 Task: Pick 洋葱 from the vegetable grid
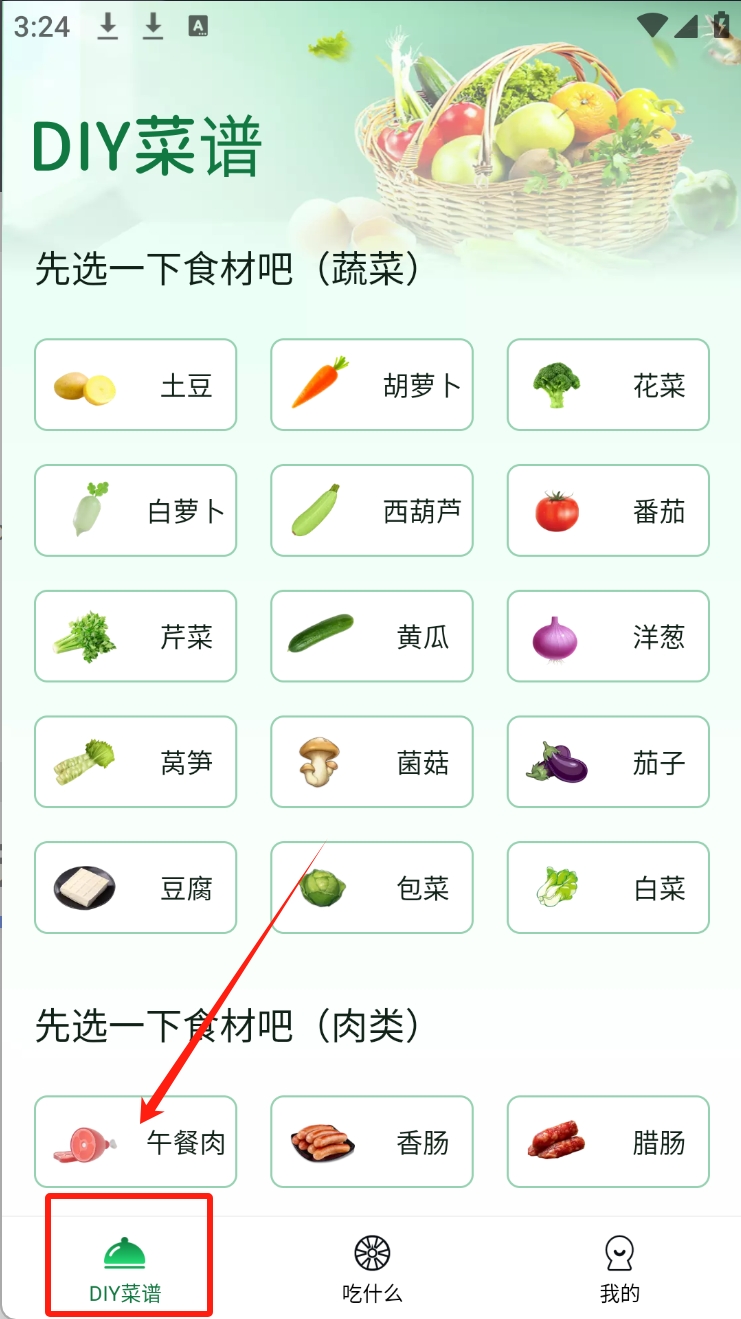click(608, 637)
